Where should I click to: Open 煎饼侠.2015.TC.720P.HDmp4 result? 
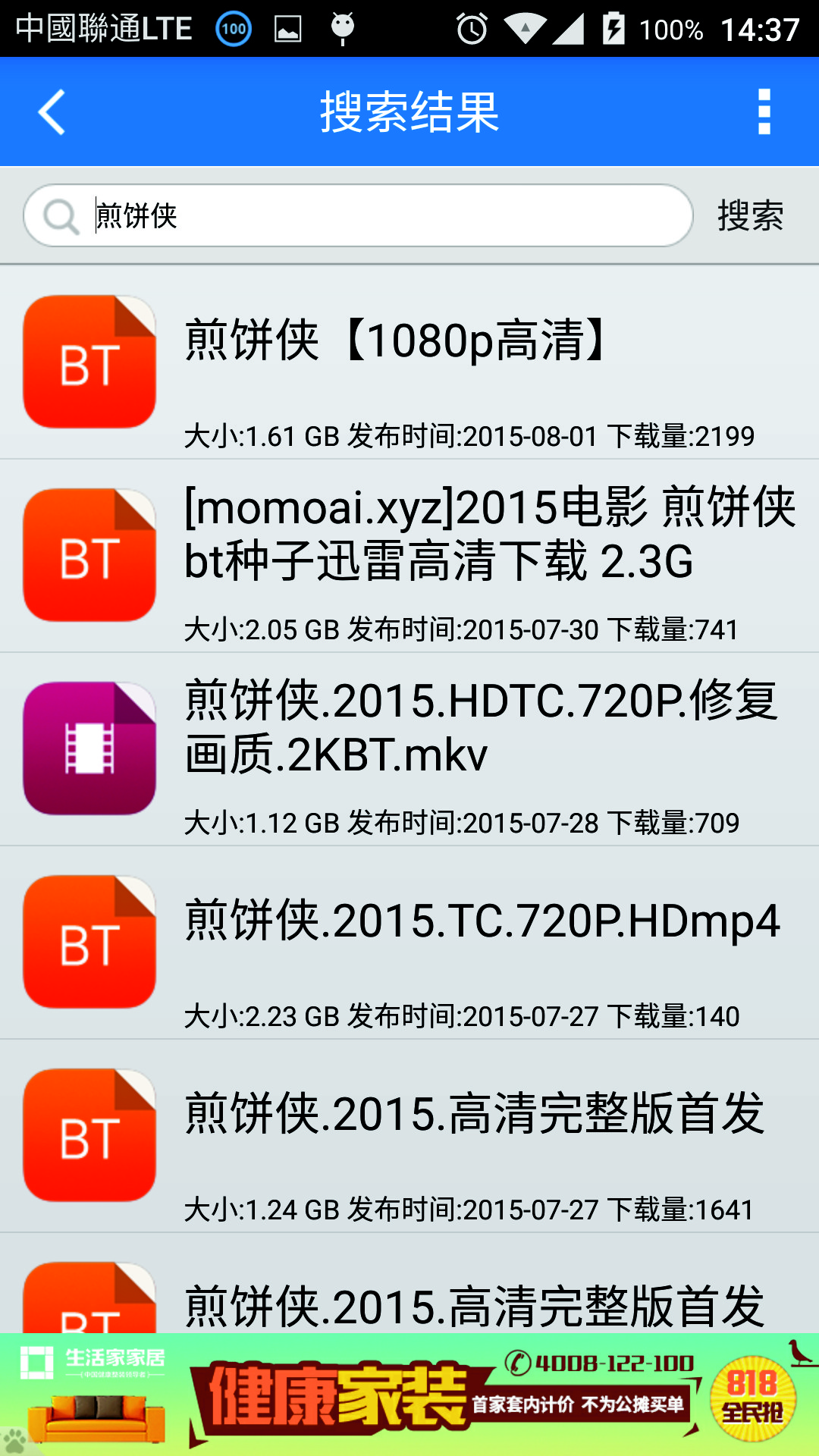[x=409, y=943]
